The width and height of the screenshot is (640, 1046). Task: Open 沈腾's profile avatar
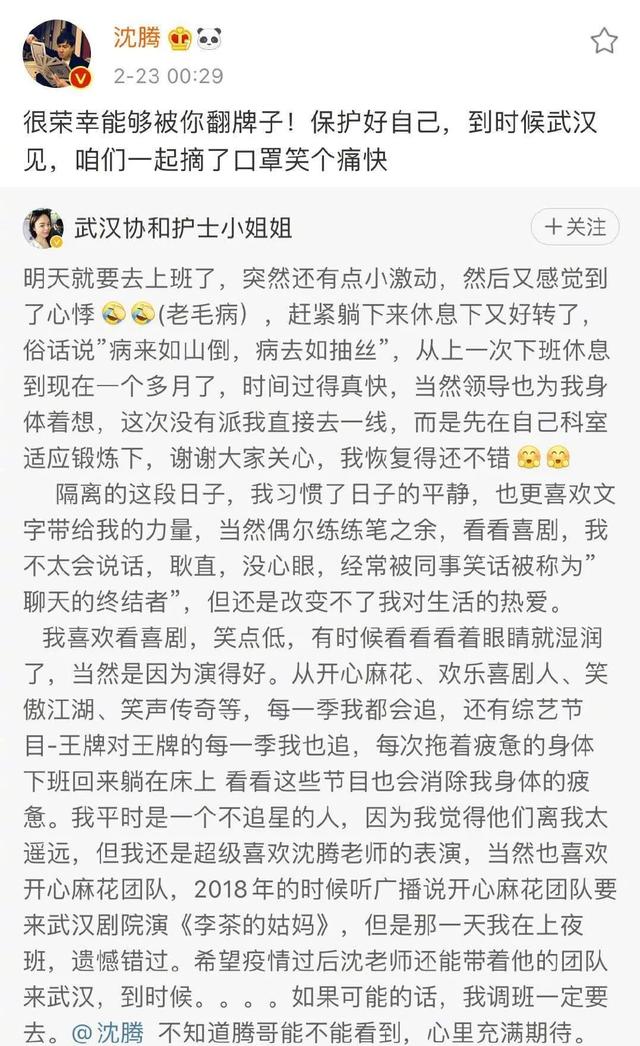tap(57, 54)
